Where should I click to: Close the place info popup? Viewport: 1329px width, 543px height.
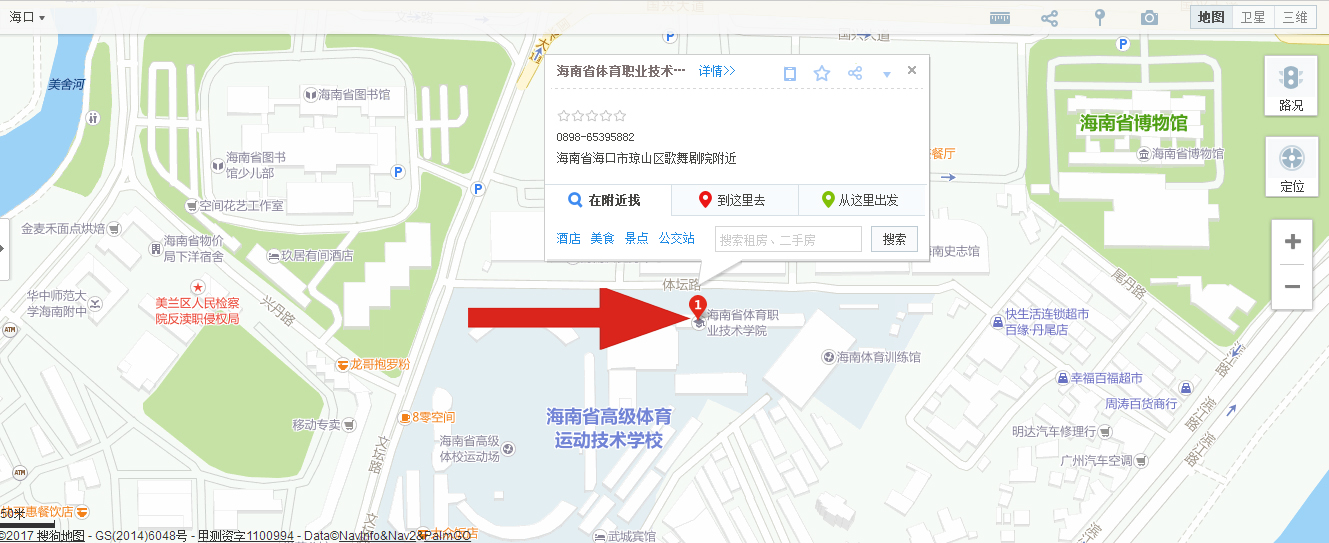click(x=912, y=70)
